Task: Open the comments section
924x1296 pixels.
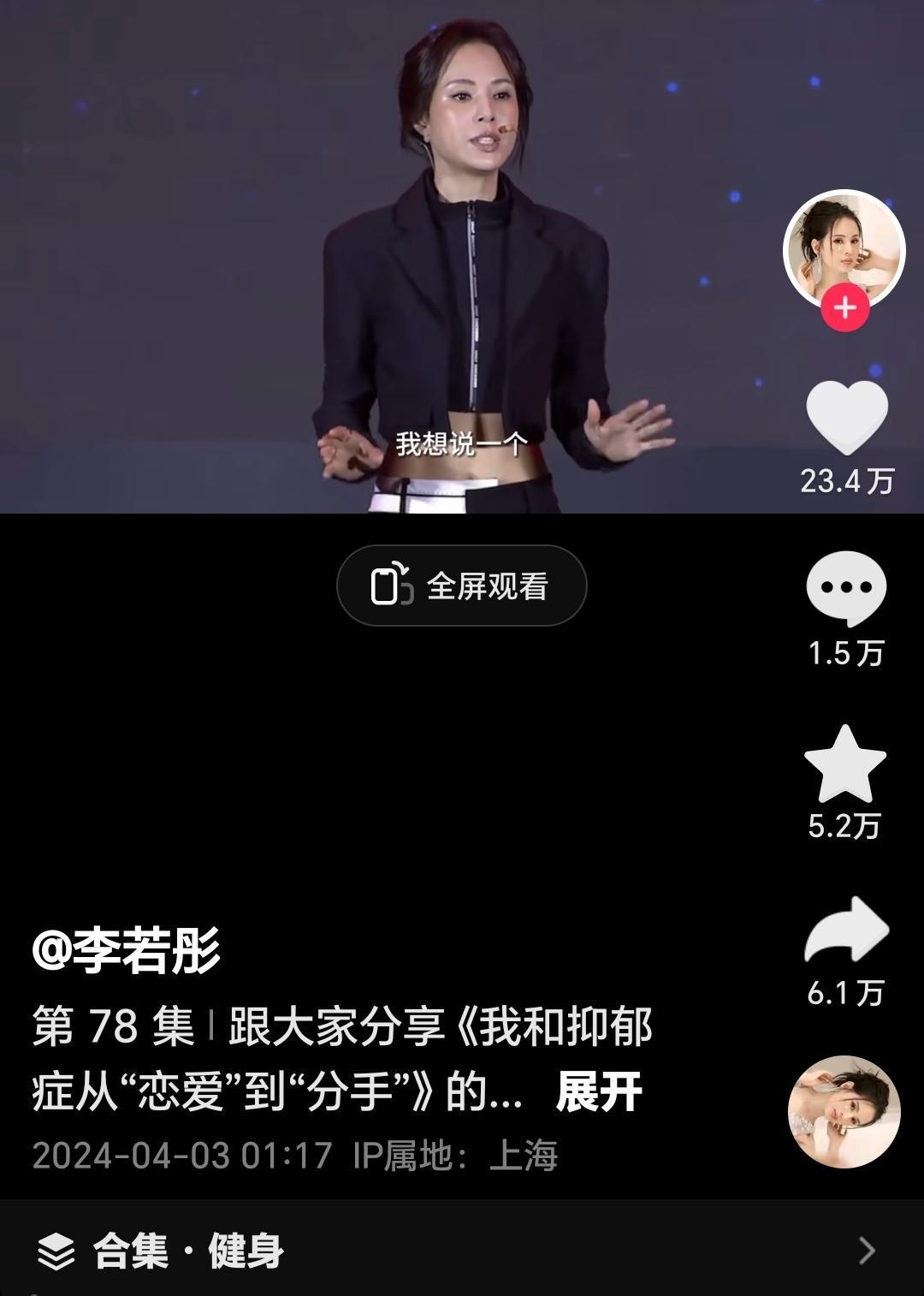Action: pyautogui.click(x=845, y=588)
